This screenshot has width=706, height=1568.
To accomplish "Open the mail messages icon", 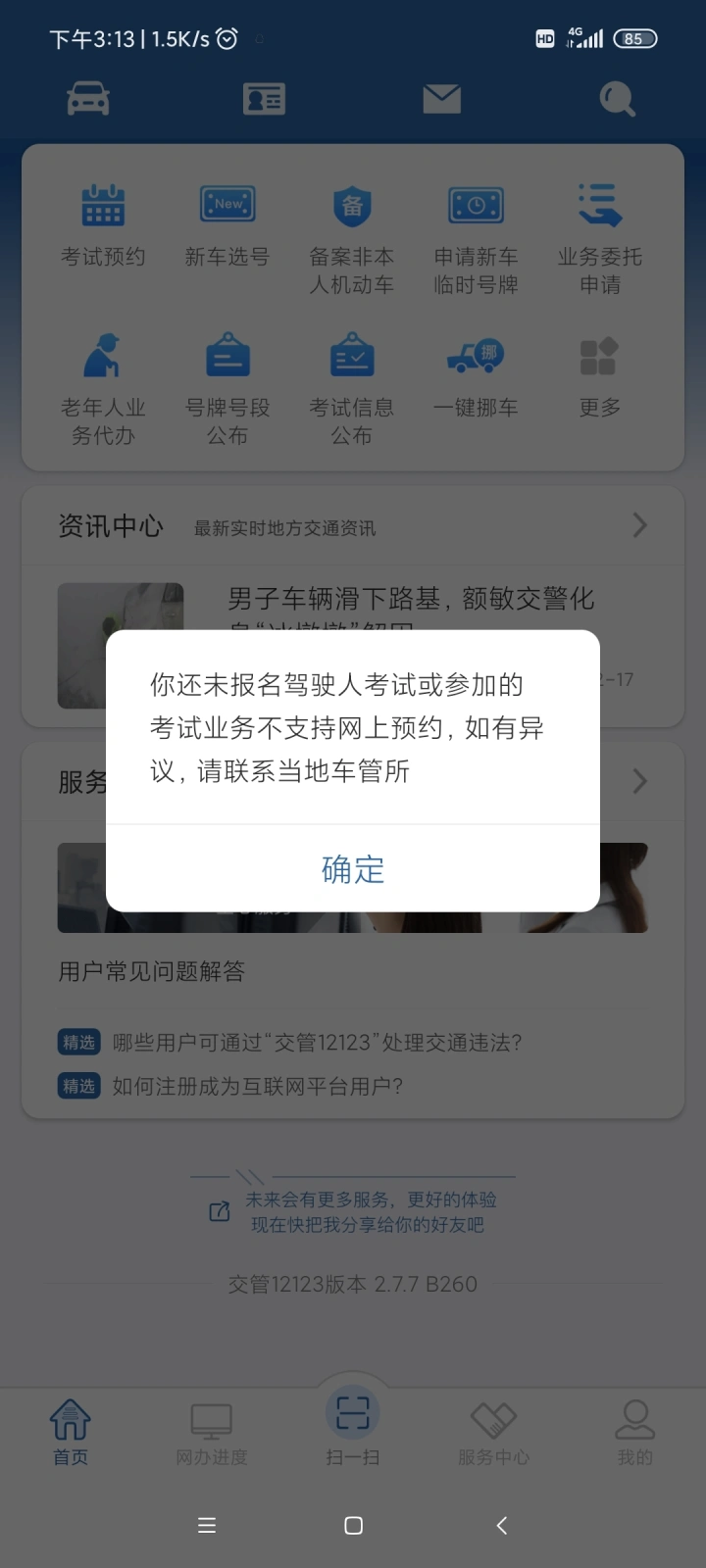I will point(442,99).
